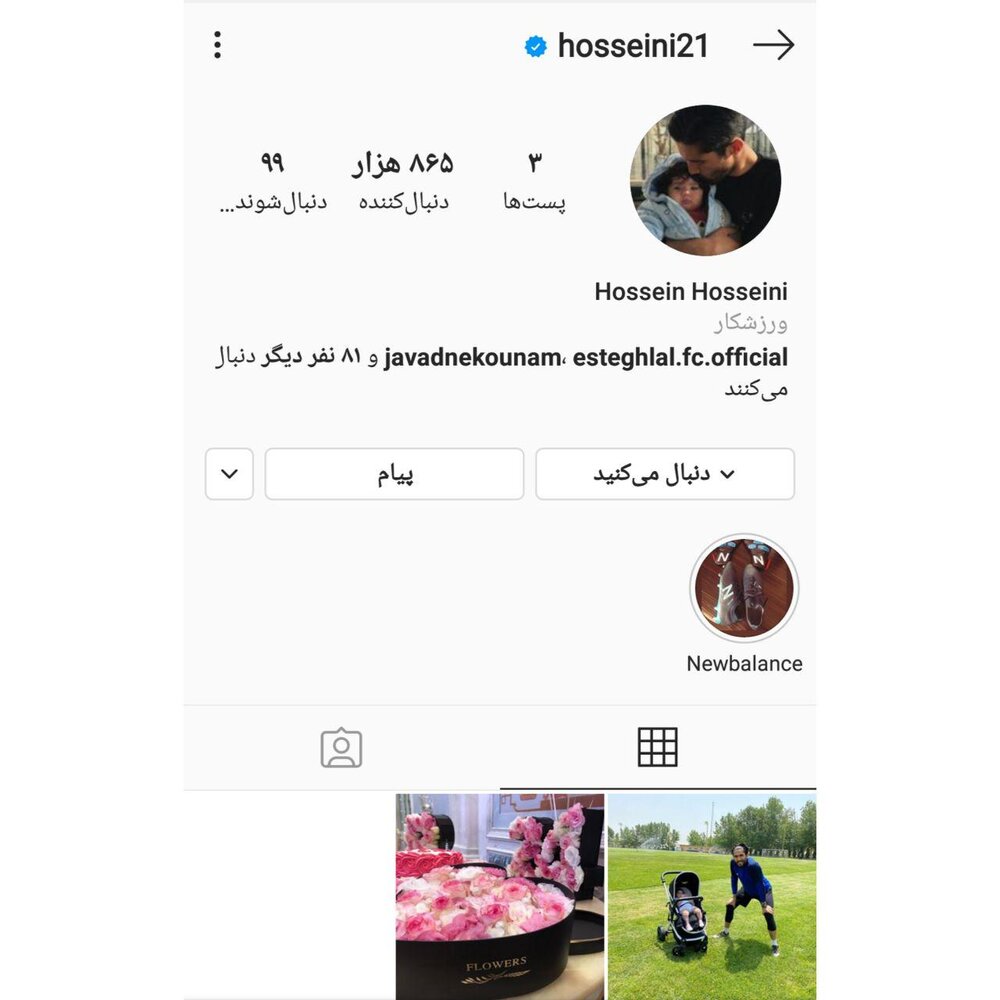Image resolution: width=1000 pixels, height=1000 pixels.
Task: Open the mutual followers line with javadnekounam
Action: pos(500,370)
